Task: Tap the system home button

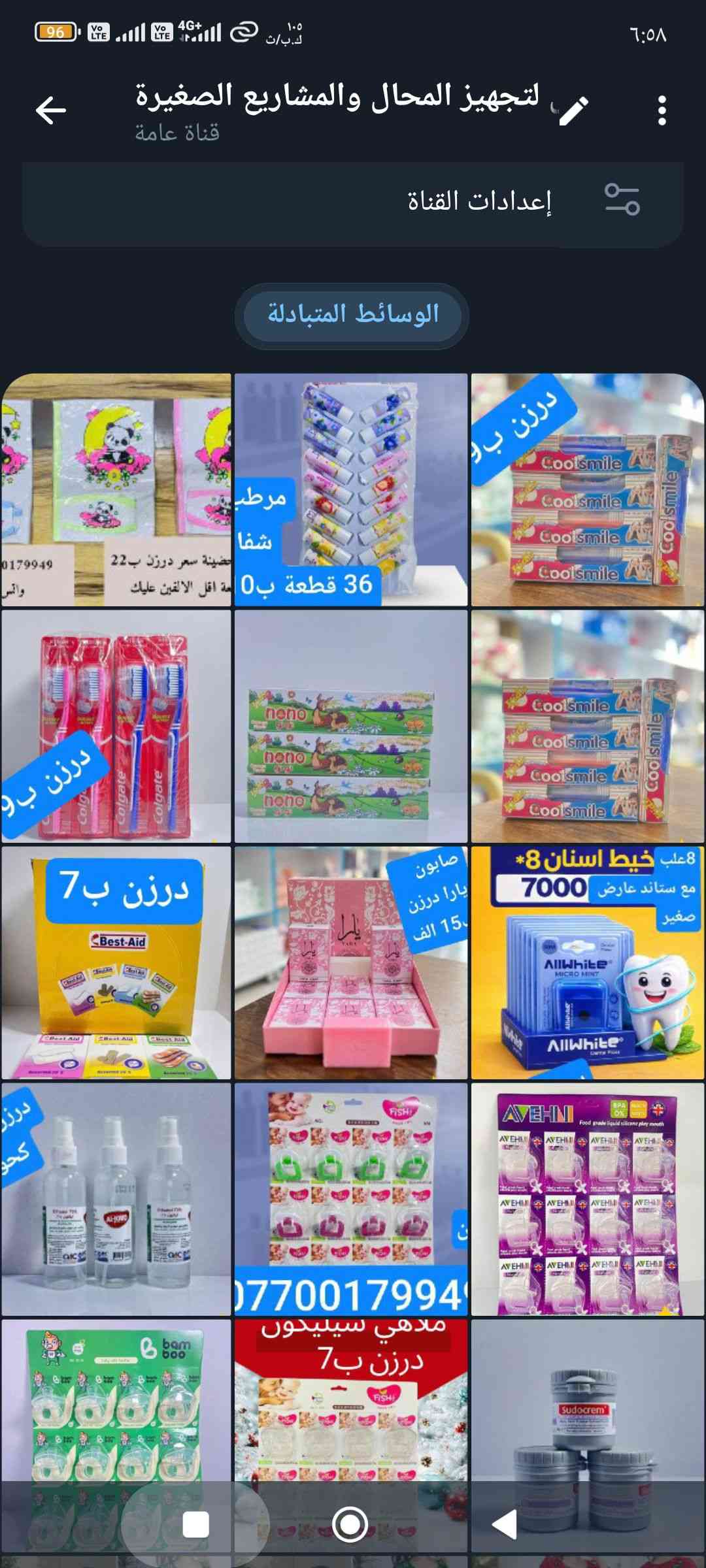Action: click(x=350, y=1525)
